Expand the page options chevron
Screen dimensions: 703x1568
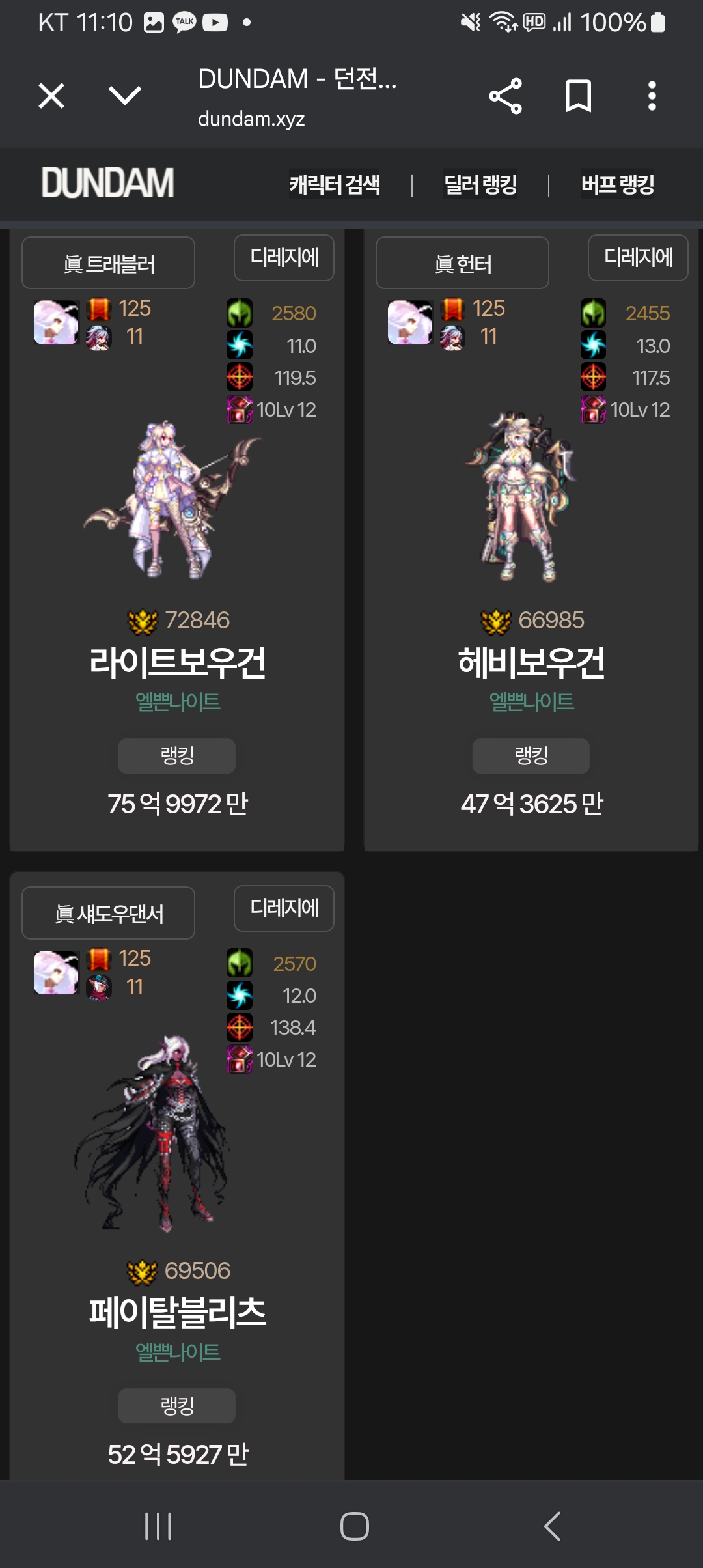(124, 96)
